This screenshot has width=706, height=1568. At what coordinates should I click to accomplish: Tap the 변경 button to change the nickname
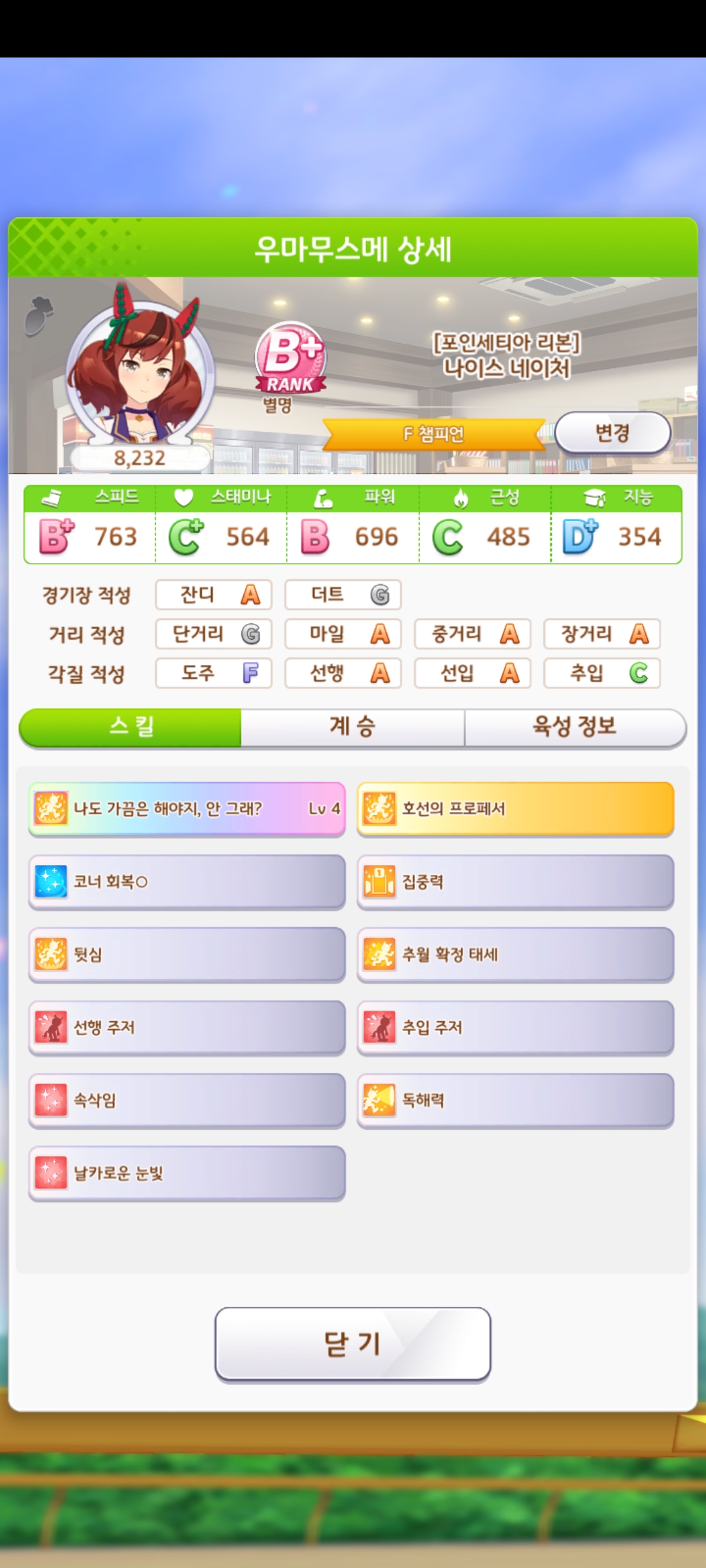coord(613,433)
